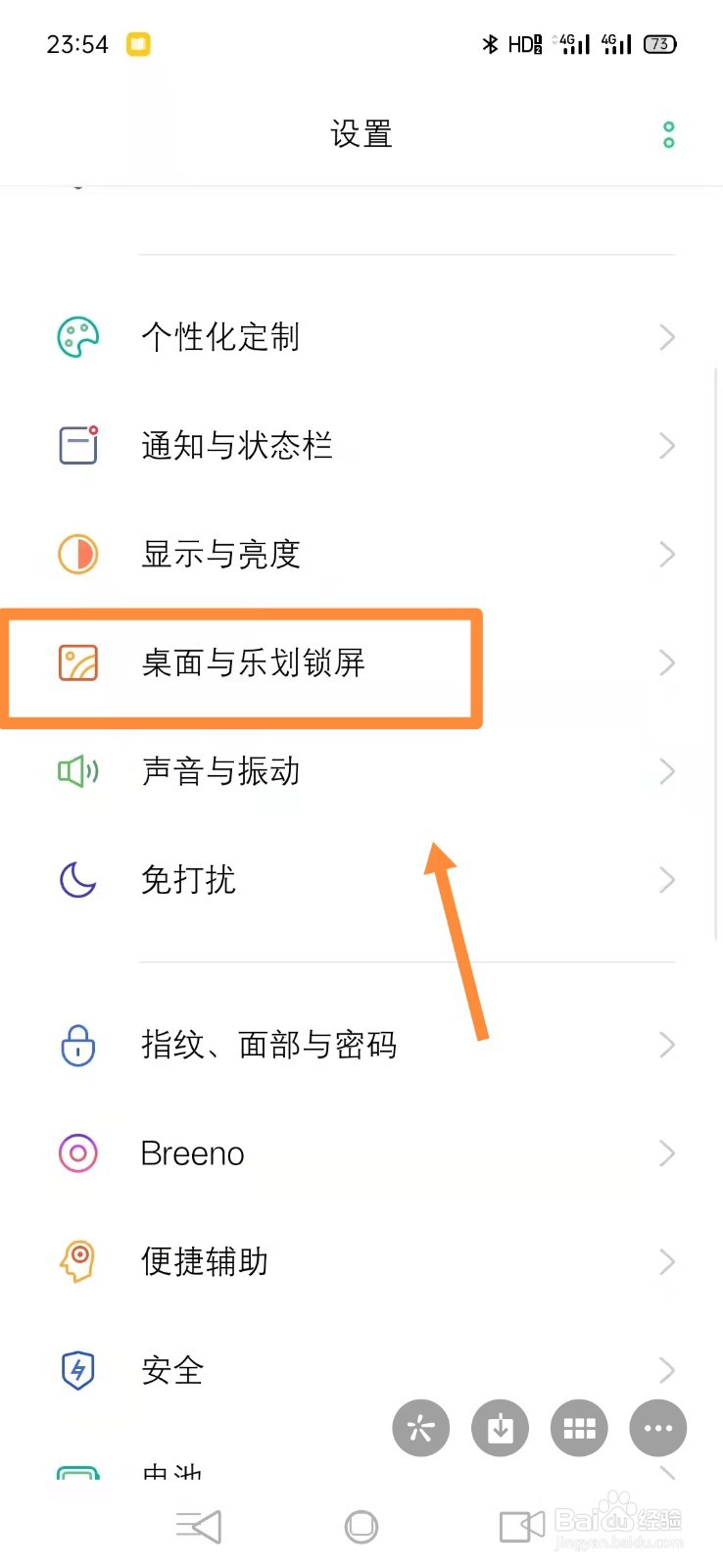Open the settings overflow menu top right
Screen dimensions: 723x1568
point(668,134)
